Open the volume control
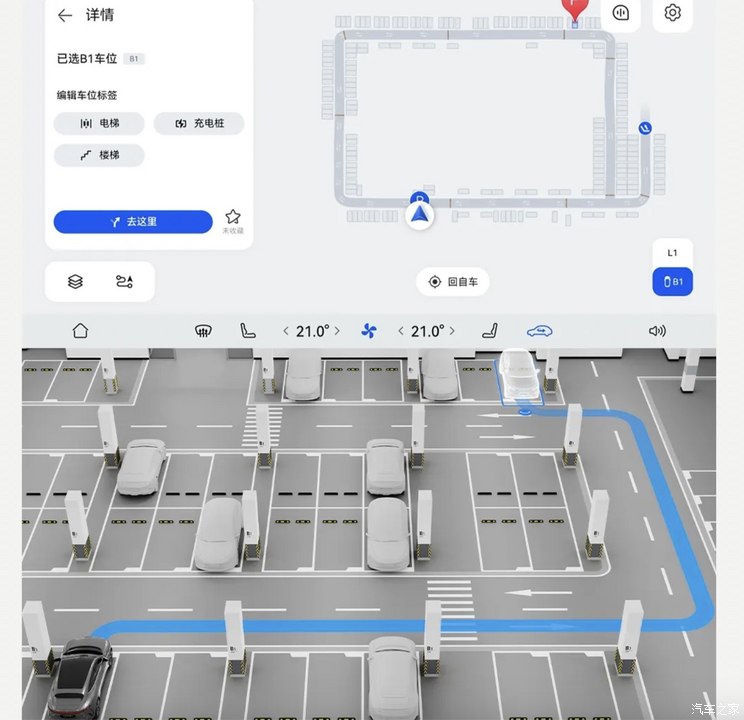 pos(657,331)
